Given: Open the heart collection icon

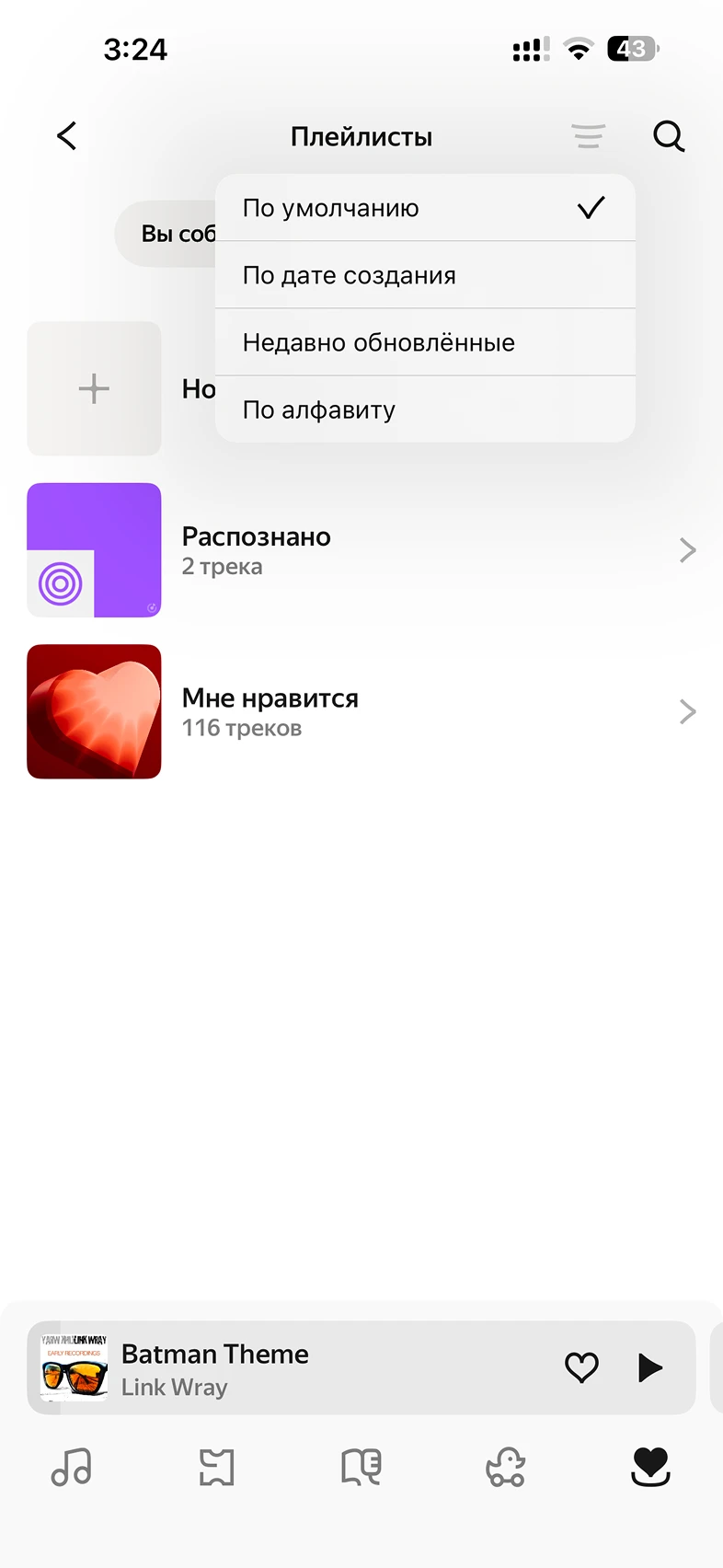Looking at the screenshot, I should point(650,1468).
